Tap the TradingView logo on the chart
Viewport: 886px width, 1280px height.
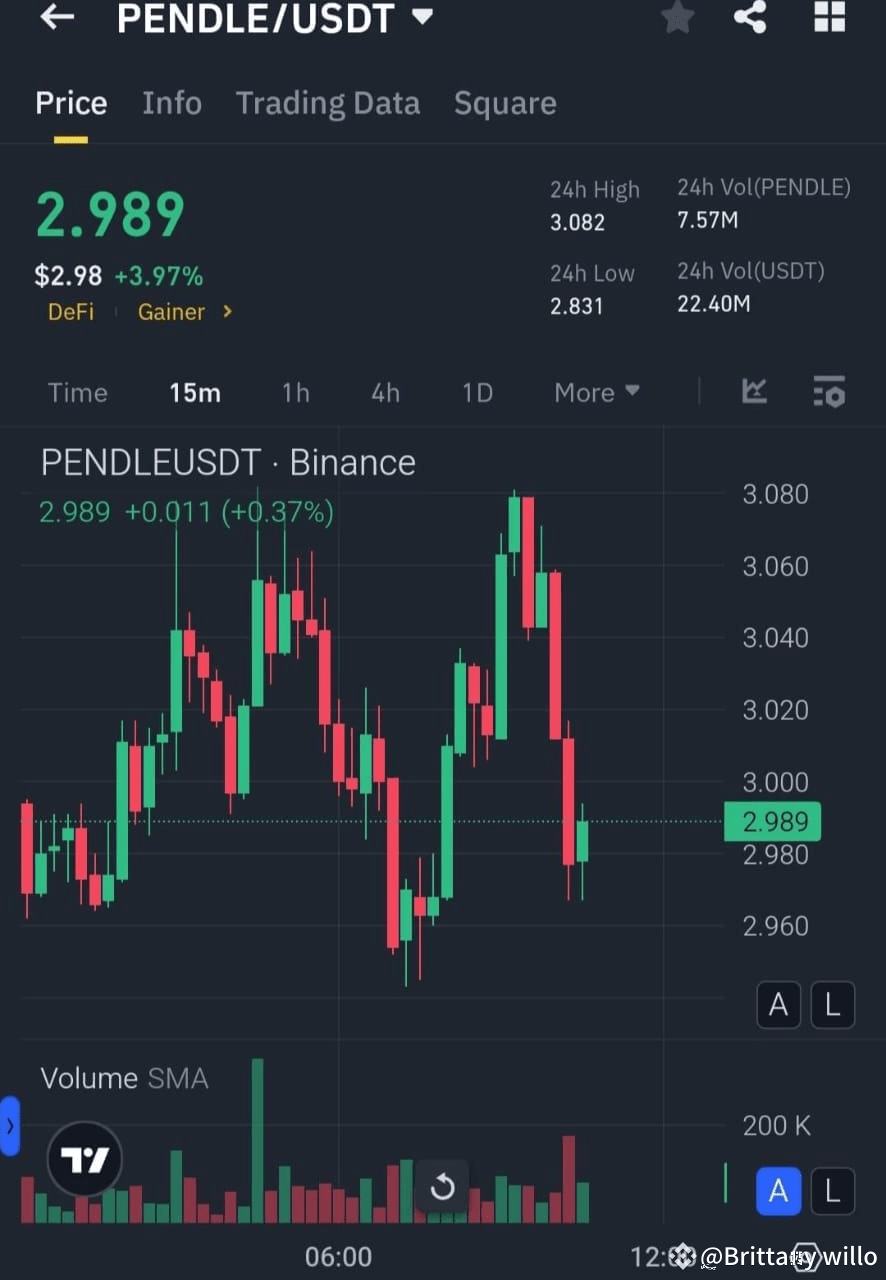pos(85,1159)
